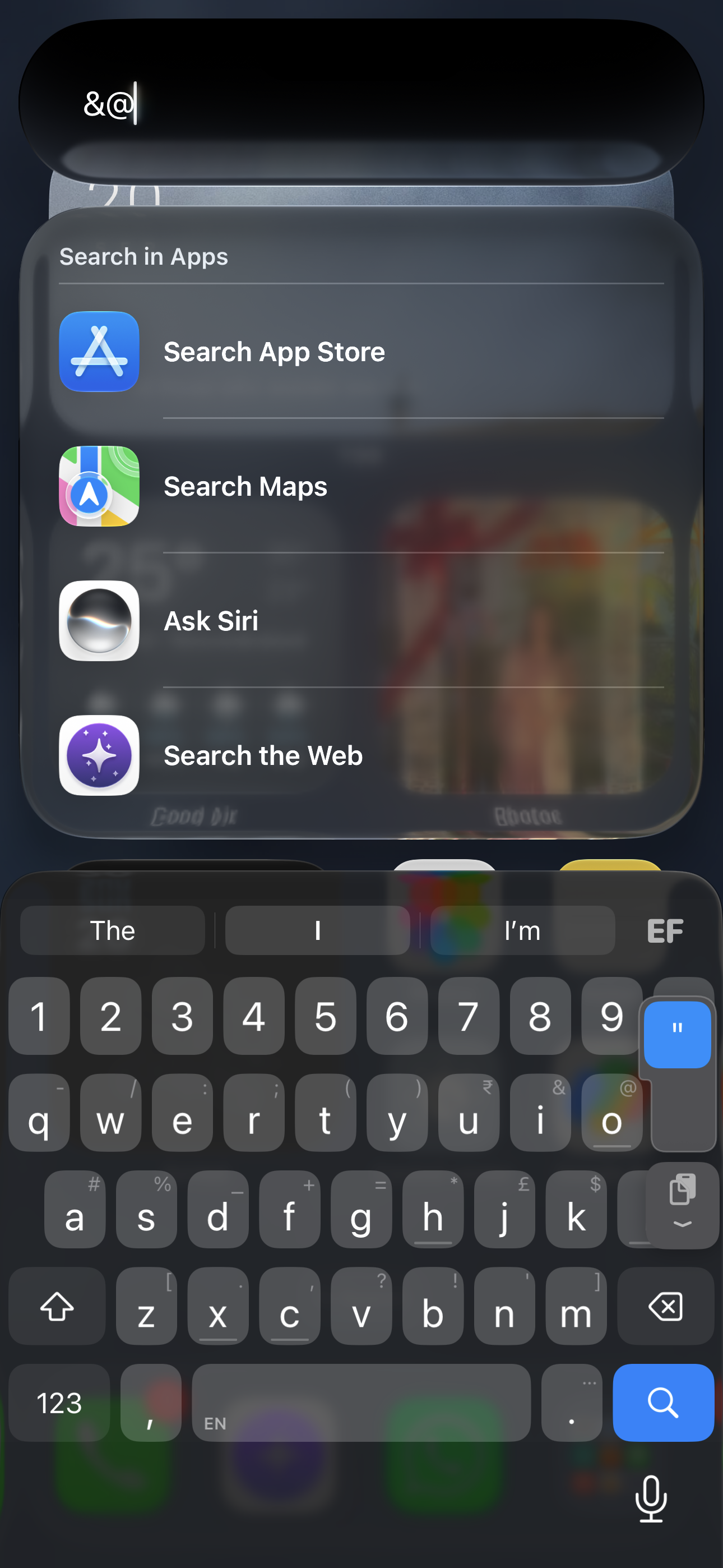Choose Ask Siri row

(x=361, y=621)
